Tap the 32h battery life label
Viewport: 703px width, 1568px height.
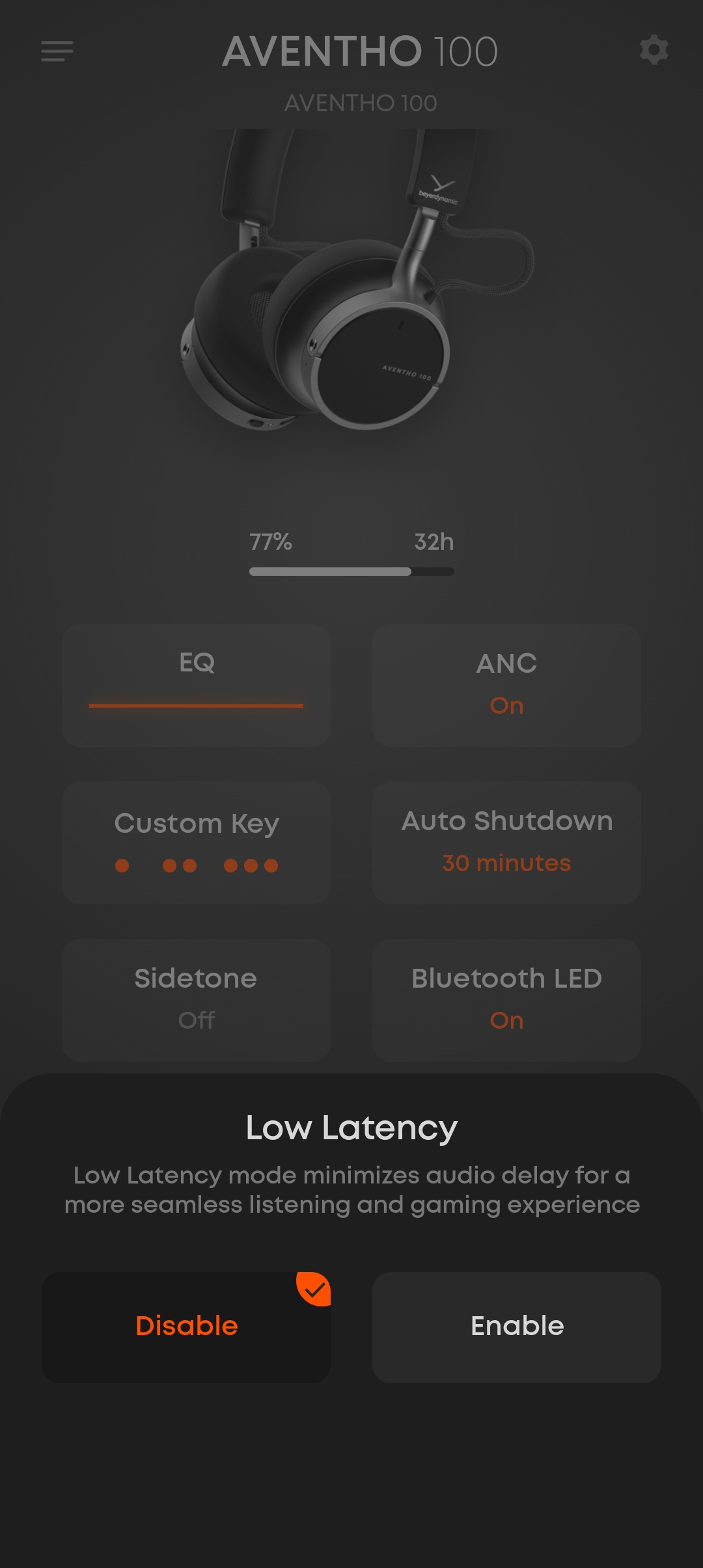[434, 542]
